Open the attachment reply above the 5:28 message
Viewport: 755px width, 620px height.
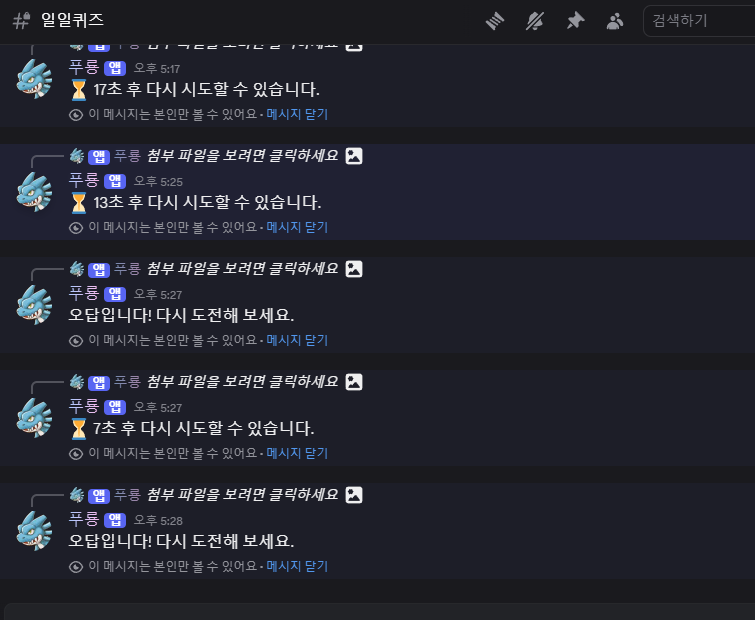tap(243, 494)
